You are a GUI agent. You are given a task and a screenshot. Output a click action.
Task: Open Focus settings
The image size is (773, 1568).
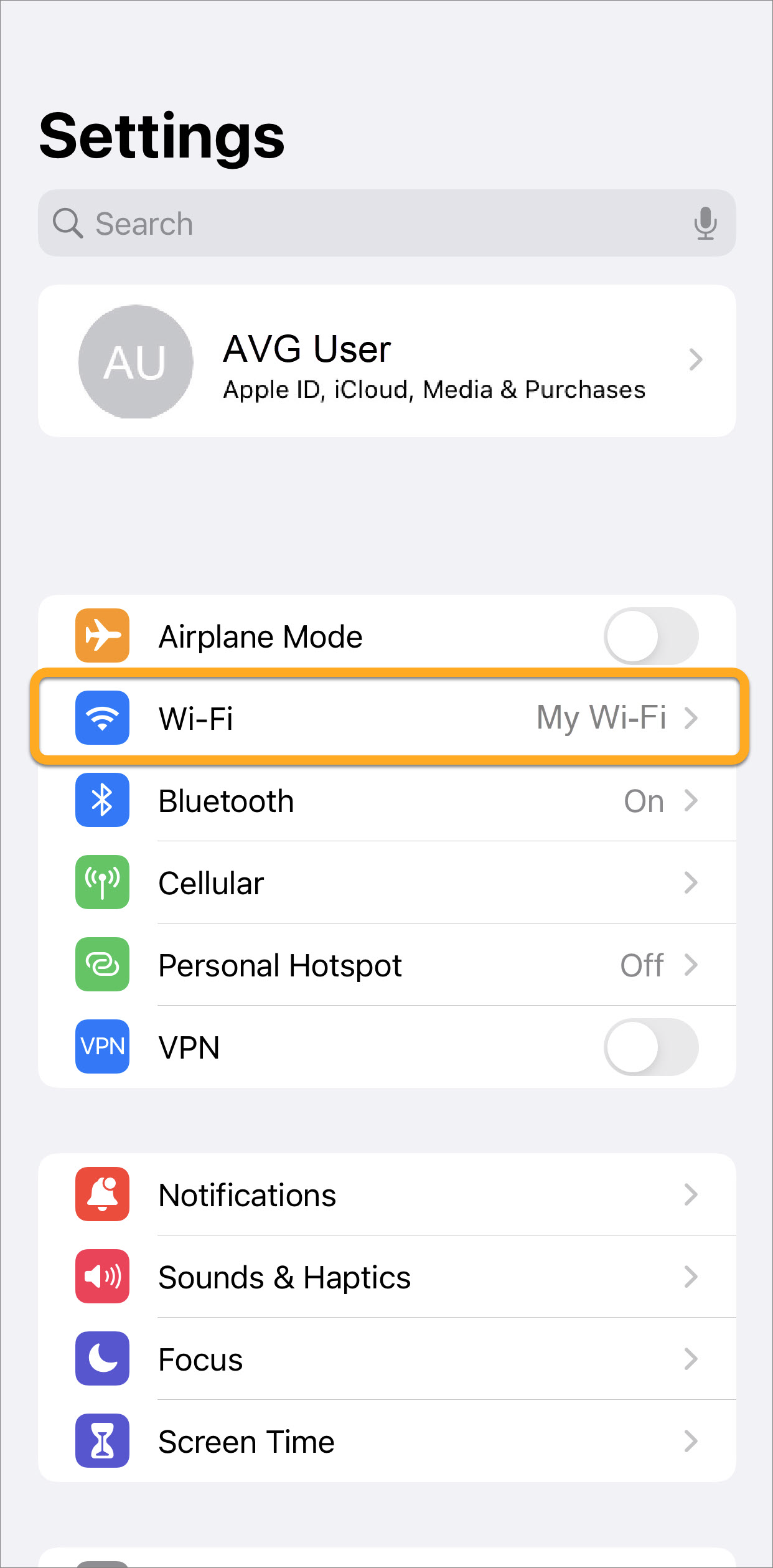(x=386, y=1359)
